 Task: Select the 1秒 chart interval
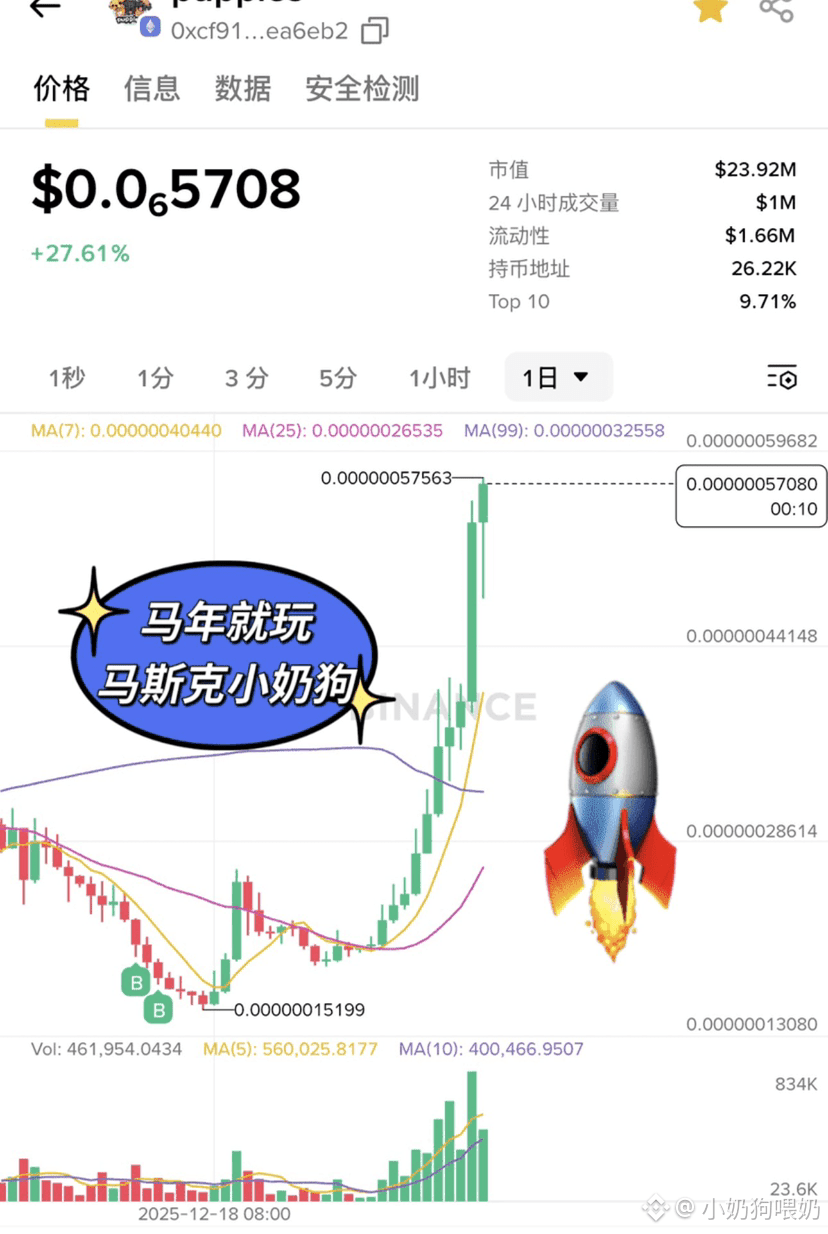(67, 378)
